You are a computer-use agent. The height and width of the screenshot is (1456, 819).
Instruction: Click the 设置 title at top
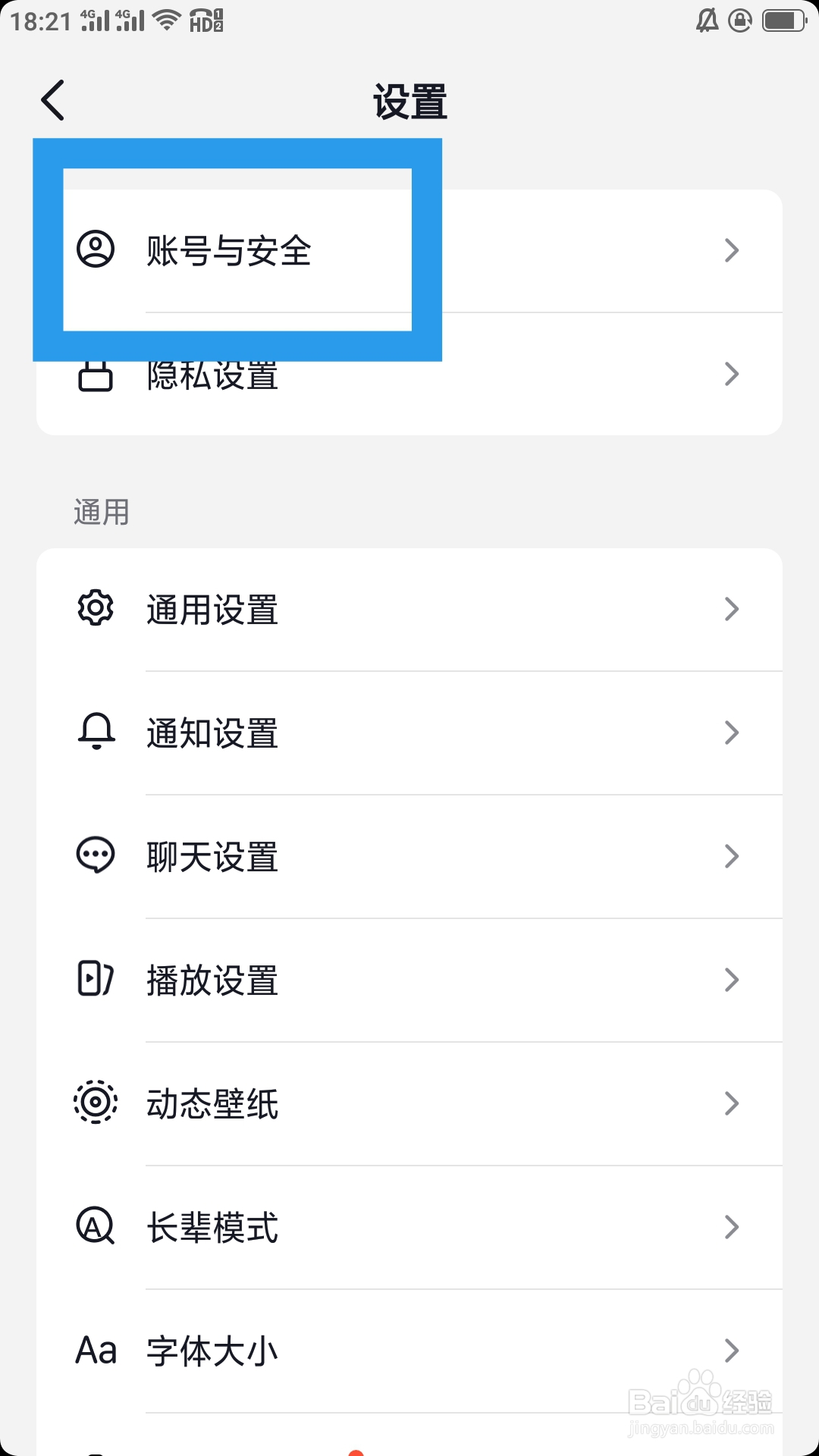click(409, 102)
